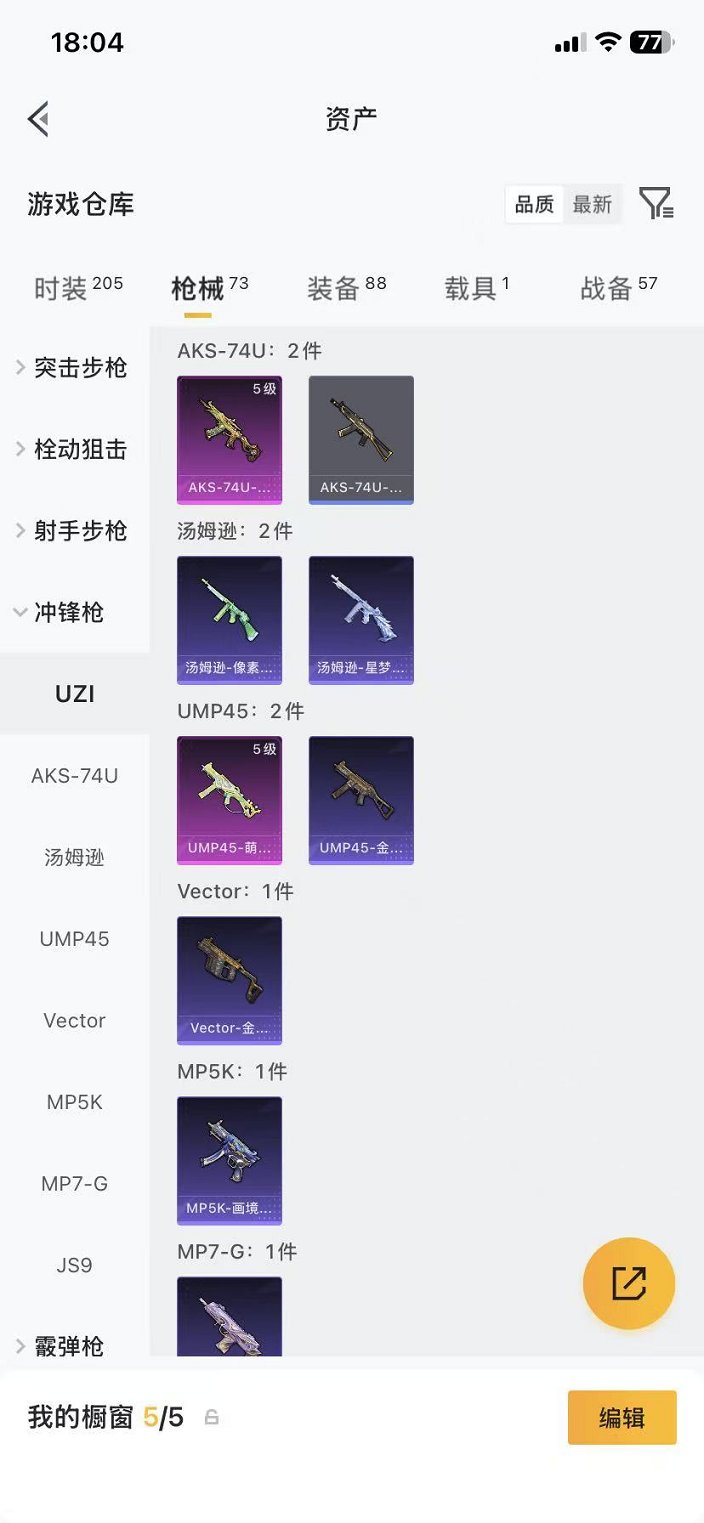Go back using the top-left arrow
Screen dimensions: 704x1523
click(x=39, y=119)
